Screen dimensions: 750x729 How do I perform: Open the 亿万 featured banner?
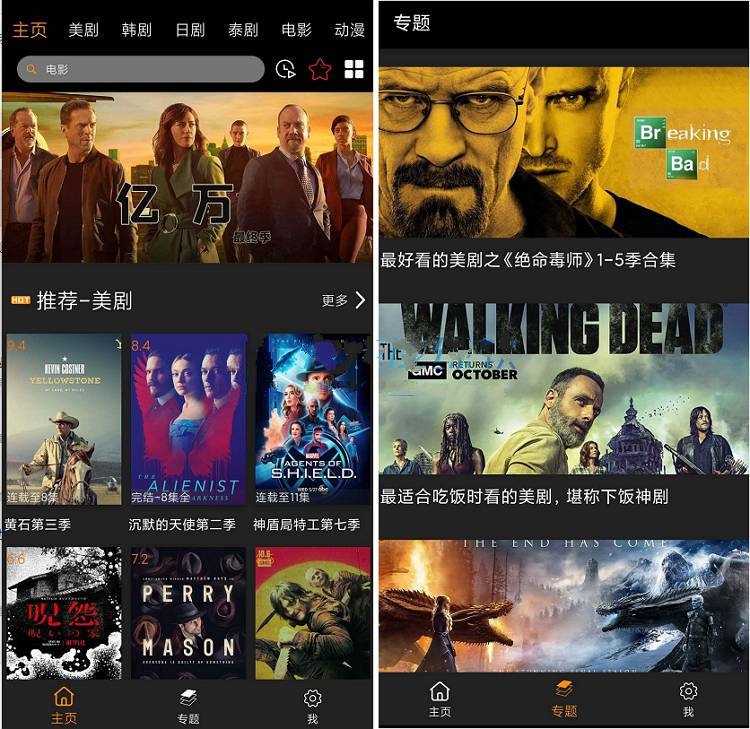tap(187, 178)
